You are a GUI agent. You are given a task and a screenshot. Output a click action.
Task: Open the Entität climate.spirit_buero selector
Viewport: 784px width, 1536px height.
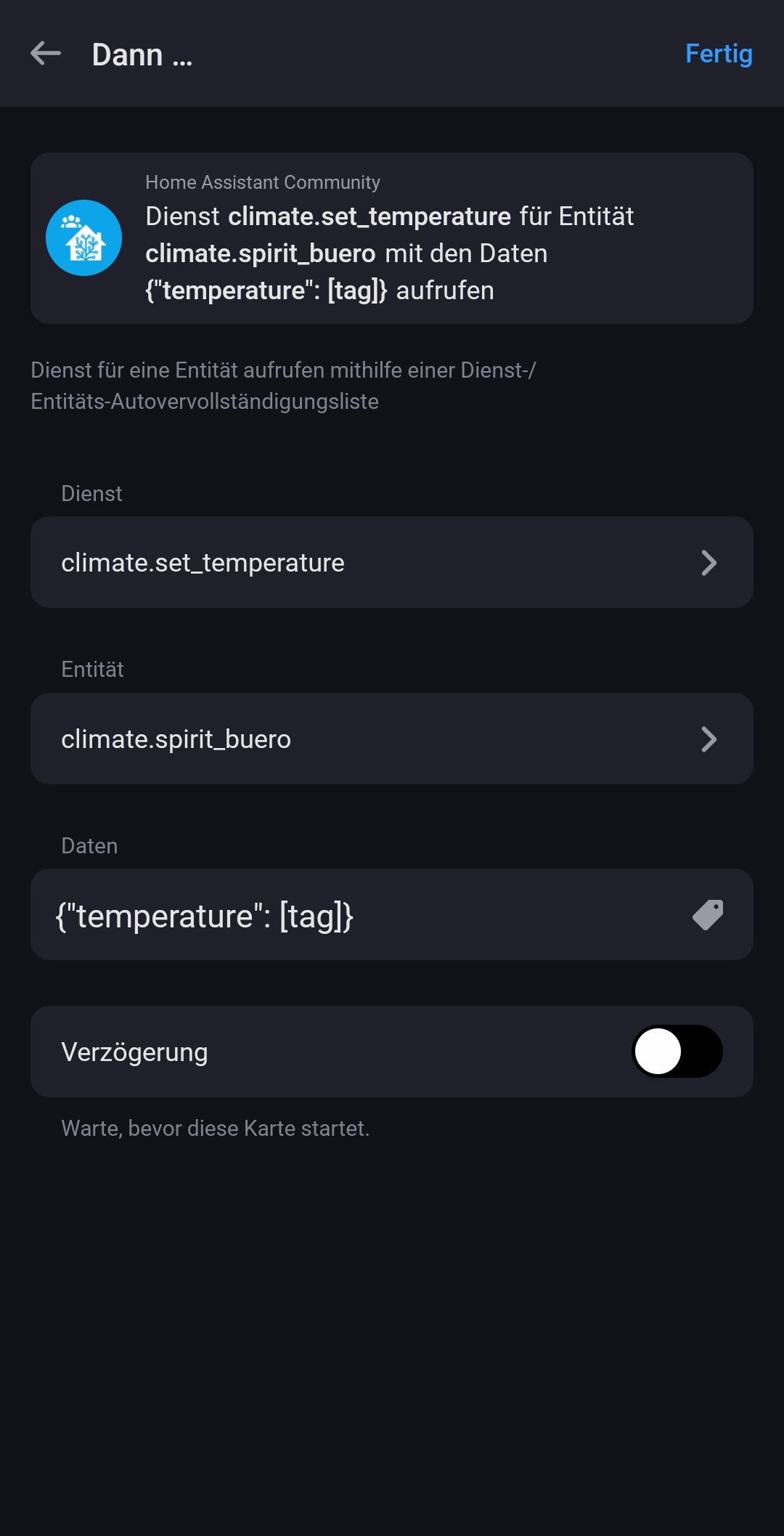[x=391, y=739]
